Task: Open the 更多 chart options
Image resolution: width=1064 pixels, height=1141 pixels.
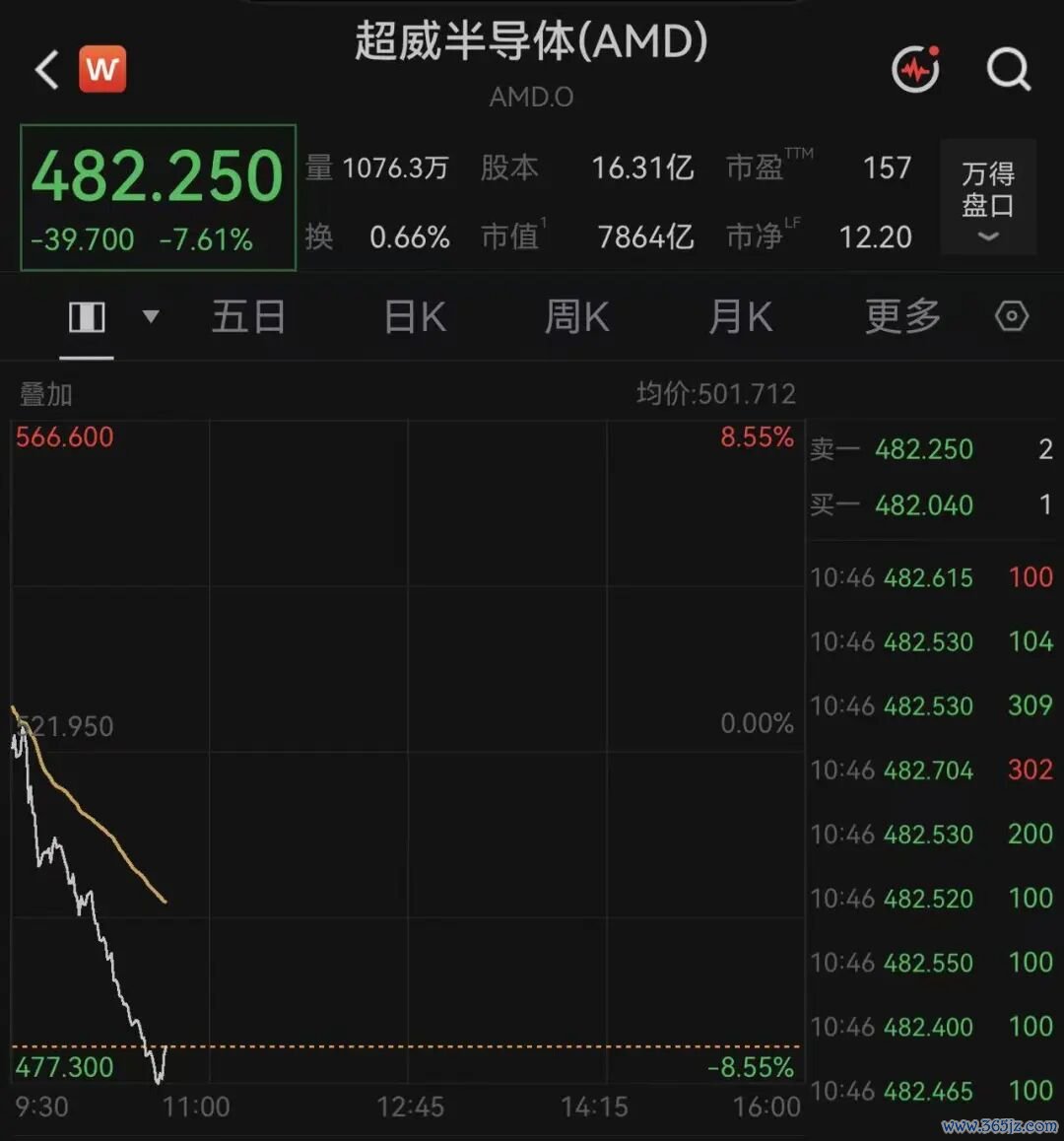Action: coord(903,317)
